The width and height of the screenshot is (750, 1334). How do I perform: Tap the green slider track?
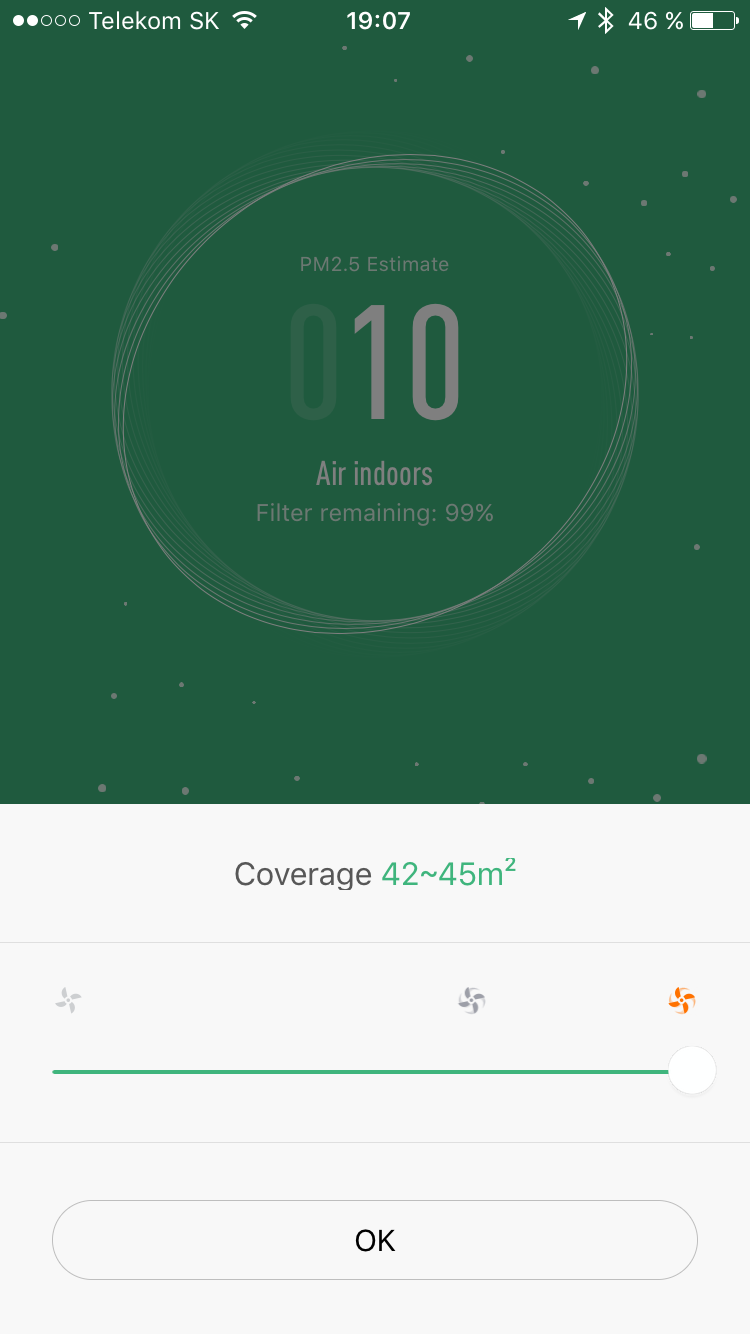(x=360, y=1071)
